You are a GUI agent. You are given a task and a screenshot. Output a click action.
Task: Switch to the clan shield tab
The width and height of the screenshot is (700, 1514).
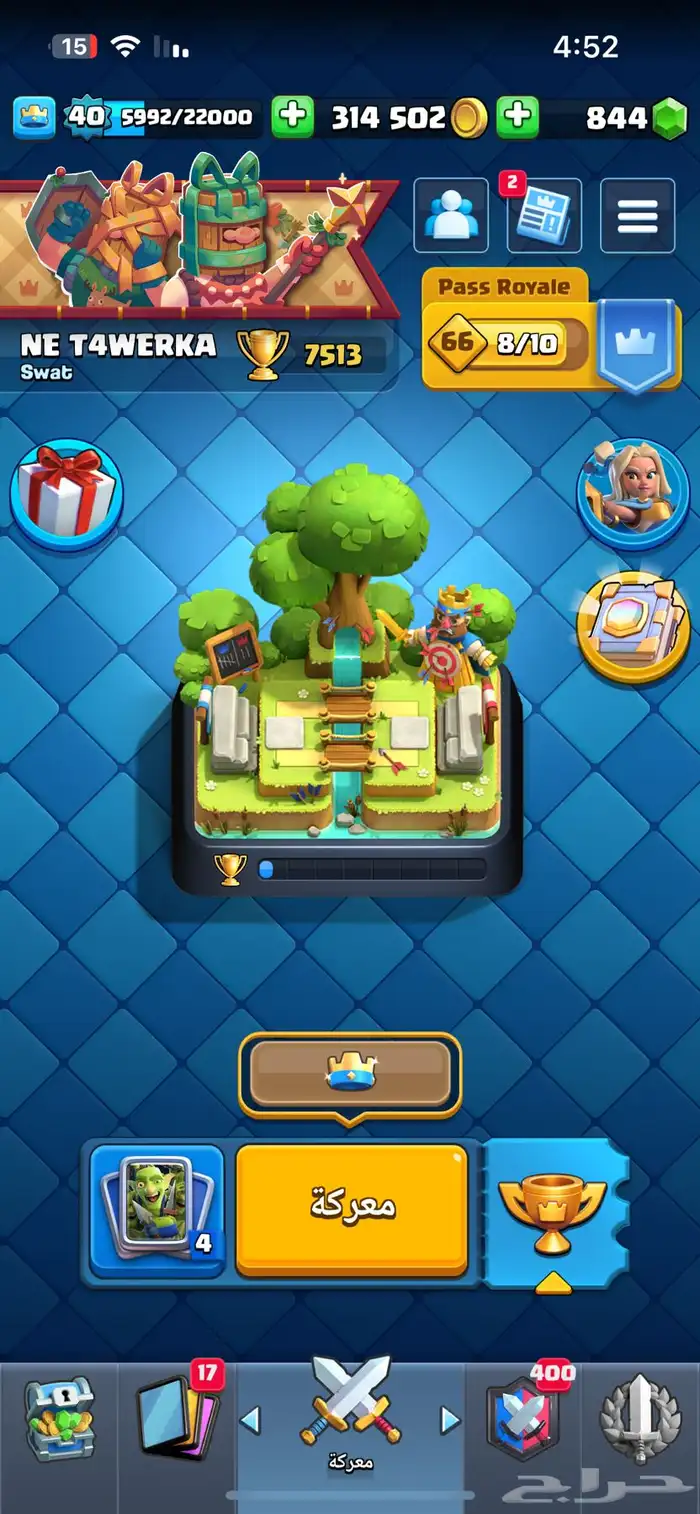pyautogui.click(x=523, y=1418)
